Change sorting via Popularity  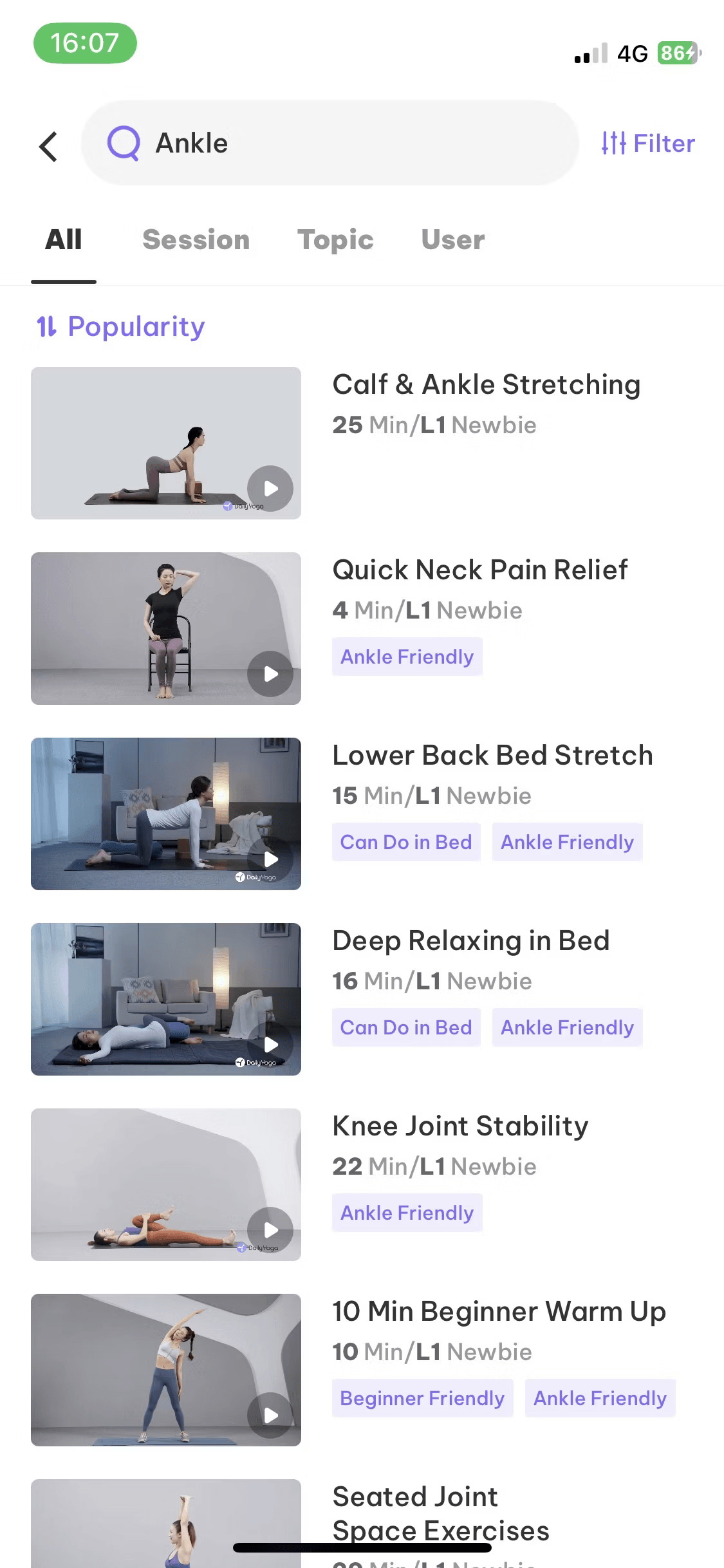coord(121,327)
